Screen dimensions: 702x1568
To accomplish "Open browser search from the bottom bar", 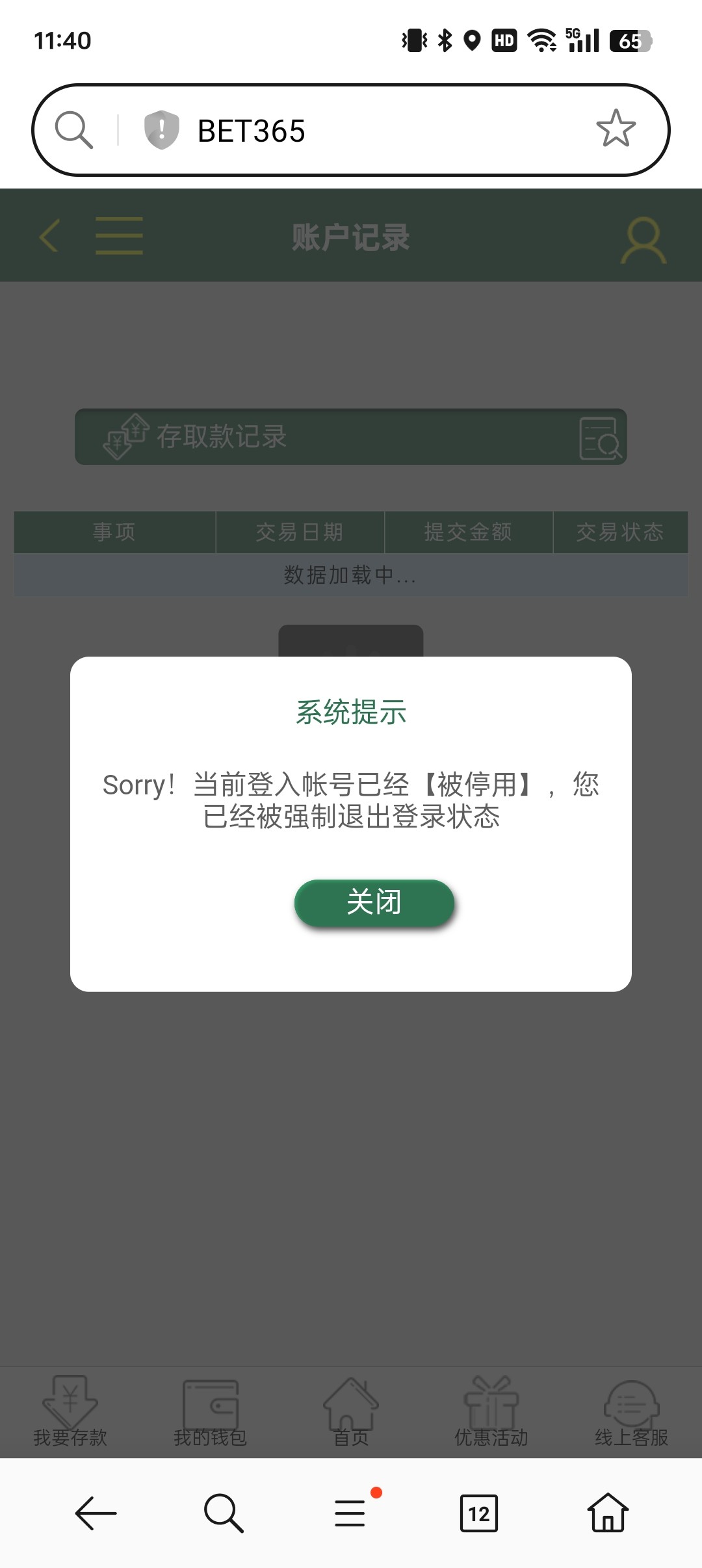I will click(224, 1513).
